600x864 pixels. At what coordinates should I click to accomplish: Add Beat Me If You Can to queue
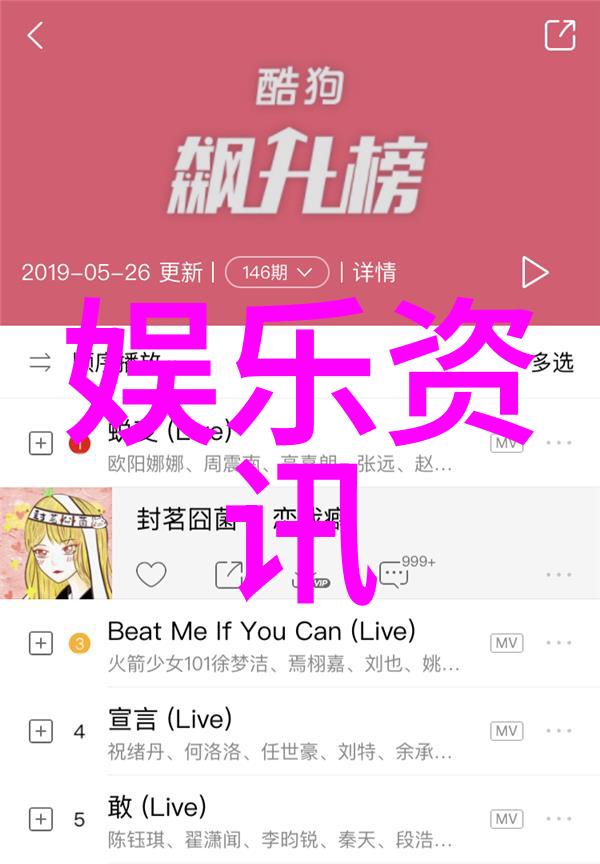40,643
